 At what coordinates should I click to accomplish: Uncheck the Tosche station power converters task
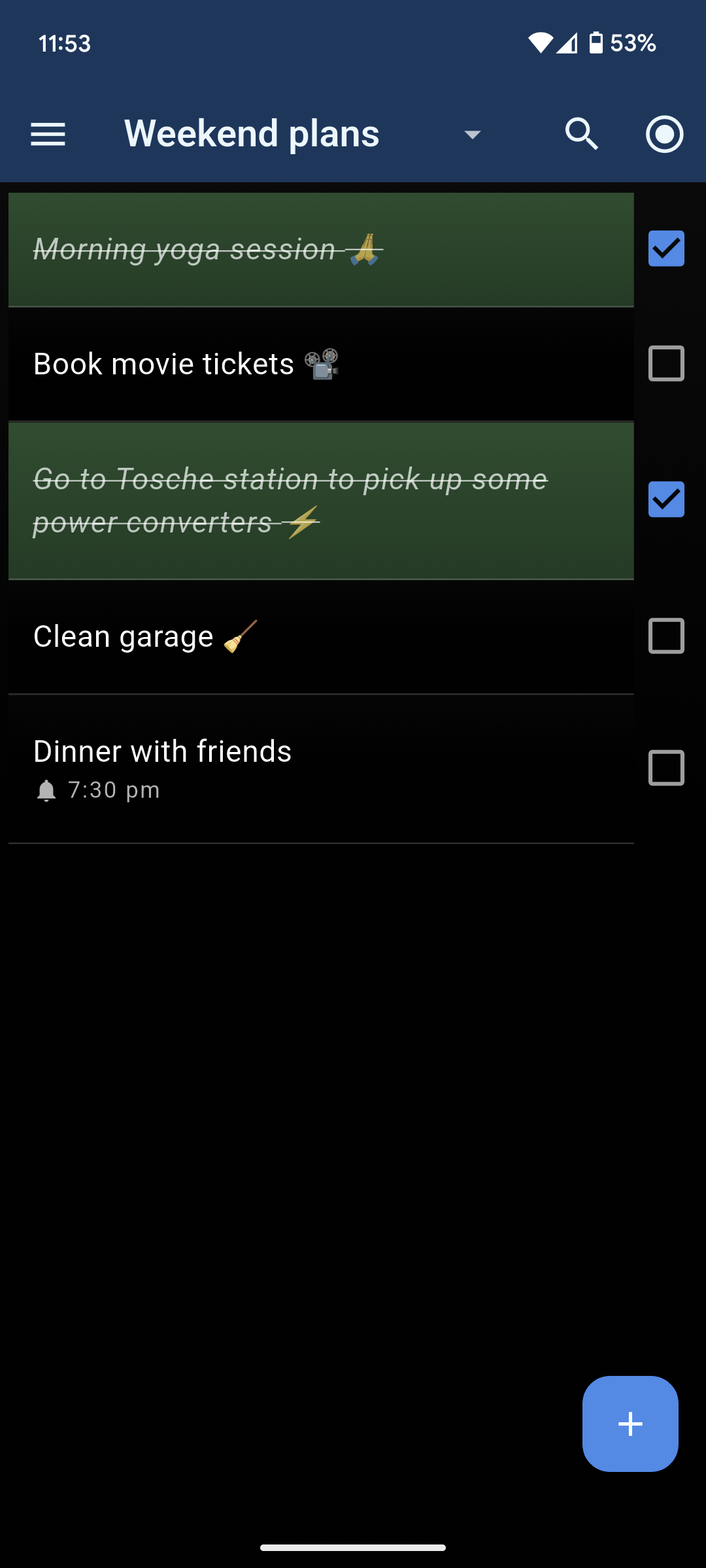[666, 499]
